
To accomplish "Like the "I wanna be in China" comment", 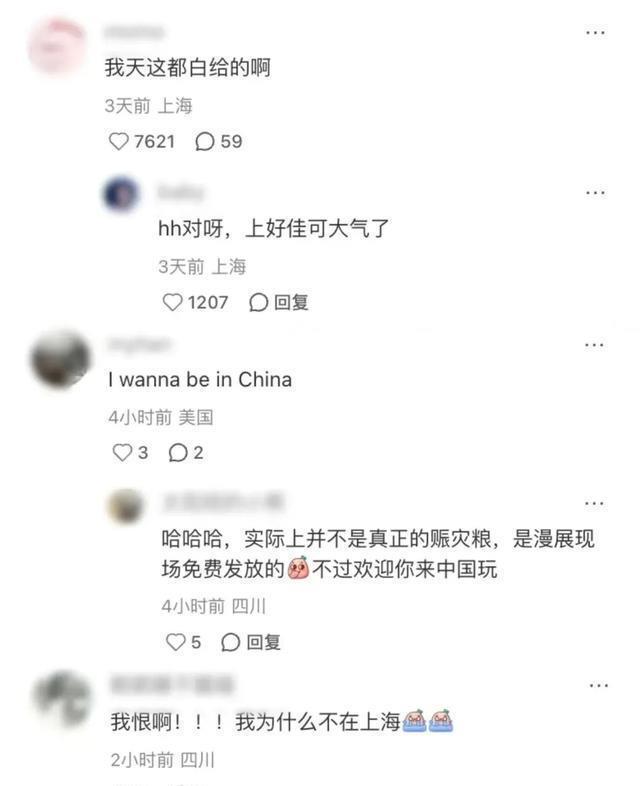I will tap(122, 453).
